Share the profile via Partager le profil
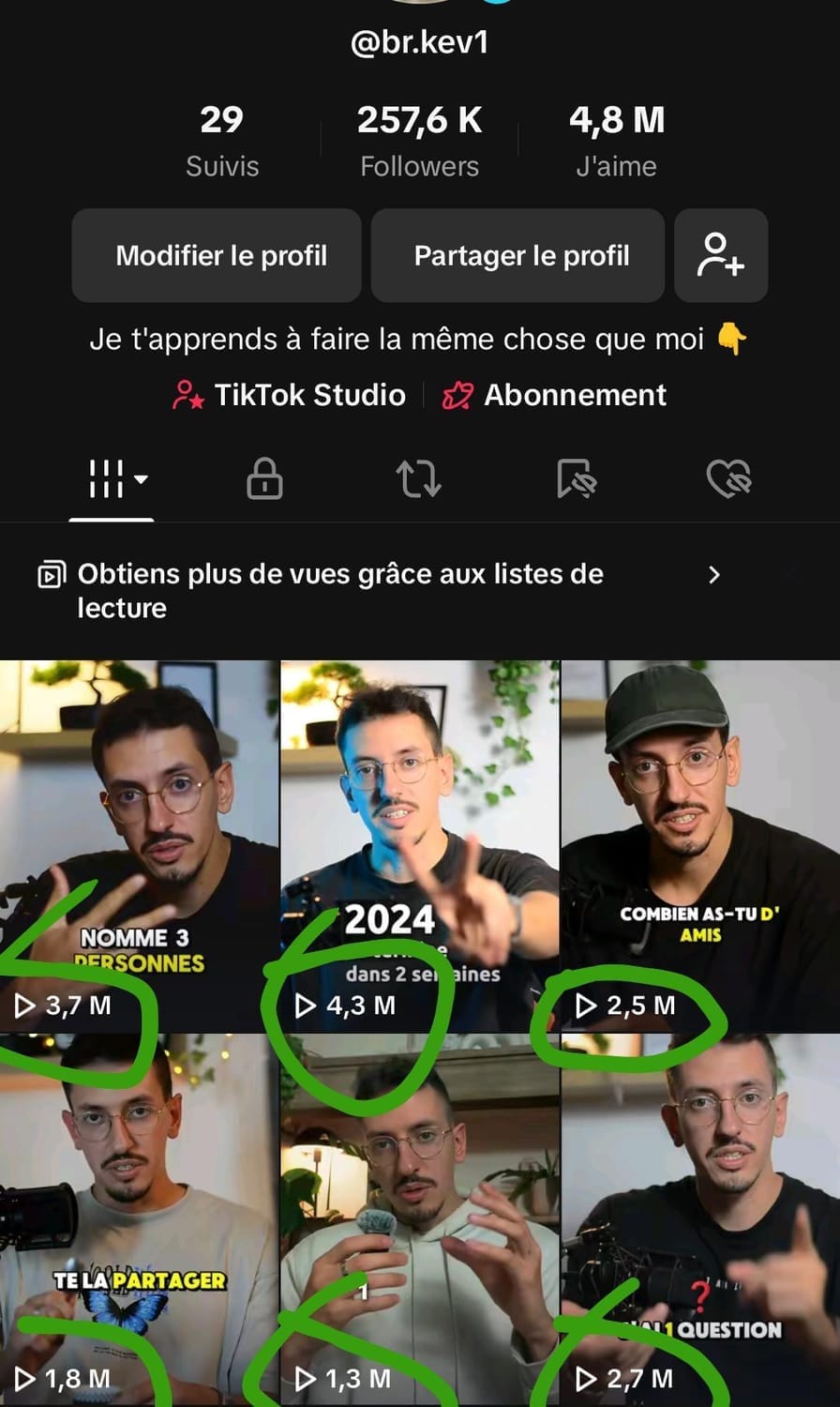Screen dimensions: 840x1407 [x=517, y=255]
